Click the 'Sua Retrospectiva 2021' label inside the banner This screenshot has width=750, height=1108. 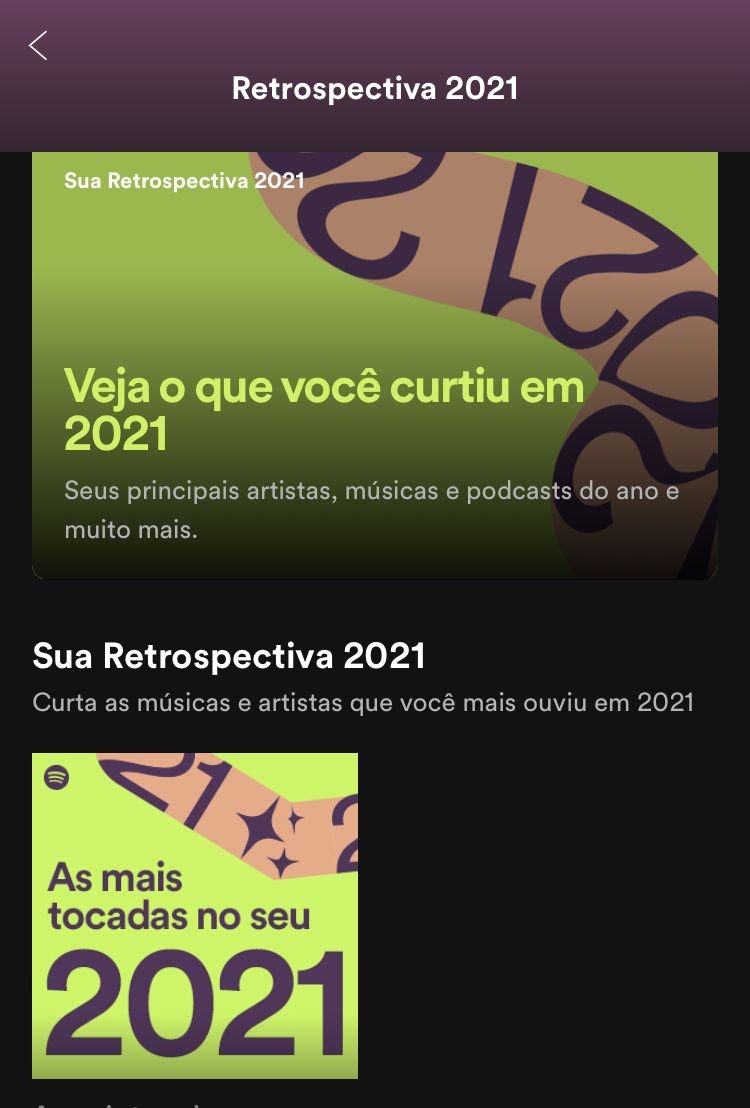coord(184,181)
